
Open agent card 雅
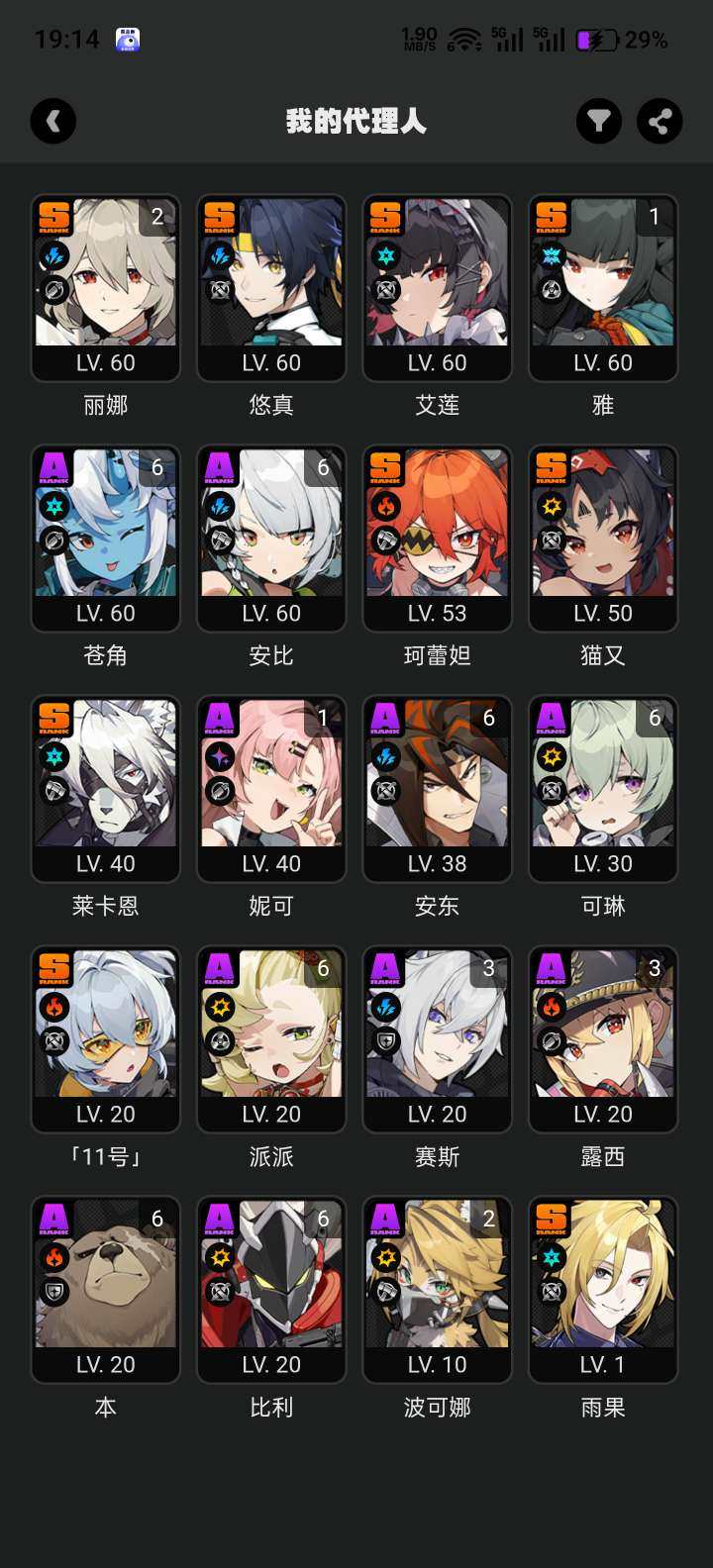pos(603,287)
